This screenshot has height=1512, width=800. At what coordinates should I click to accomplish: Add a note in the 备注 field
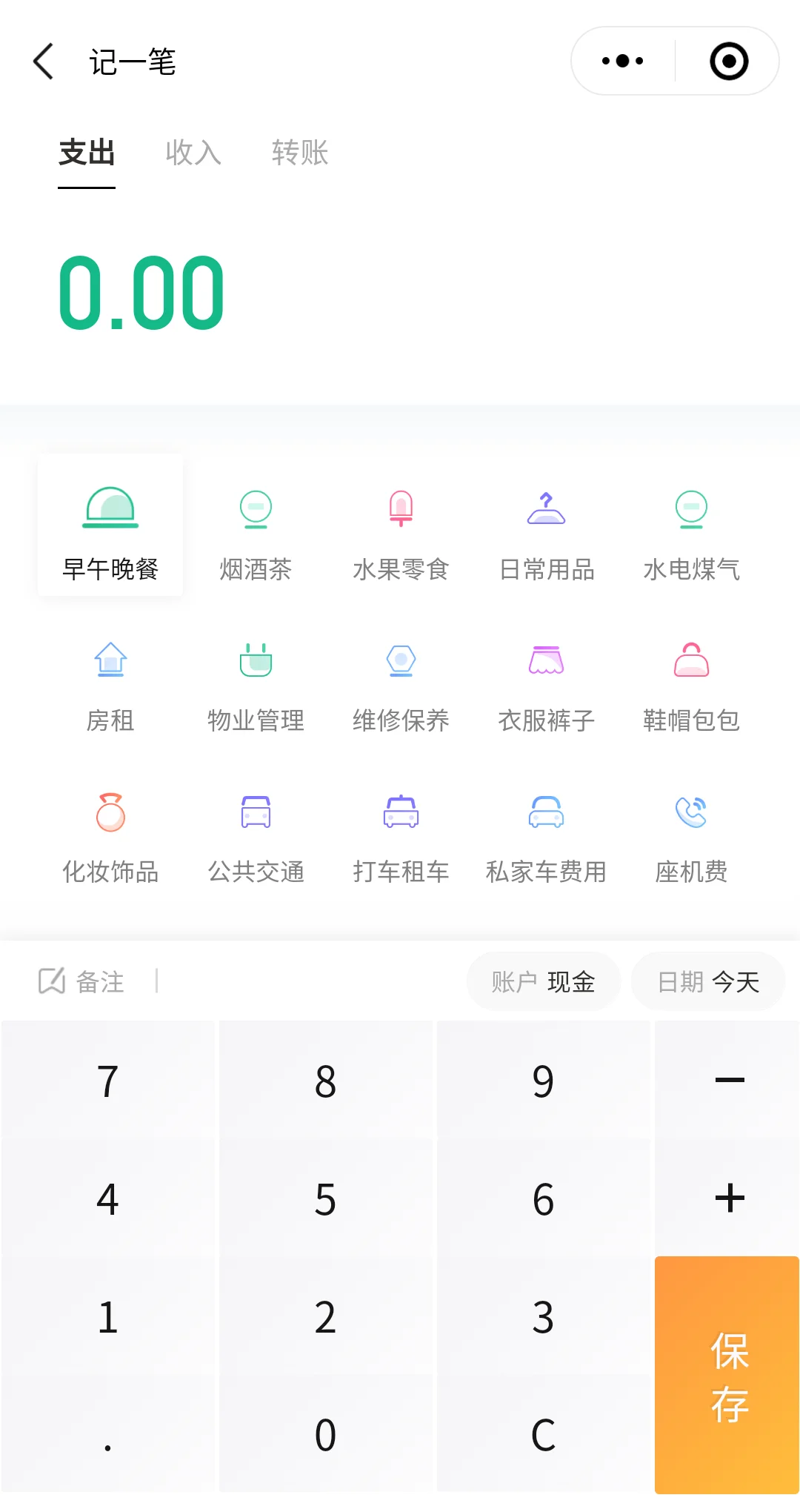pos(100,981)
